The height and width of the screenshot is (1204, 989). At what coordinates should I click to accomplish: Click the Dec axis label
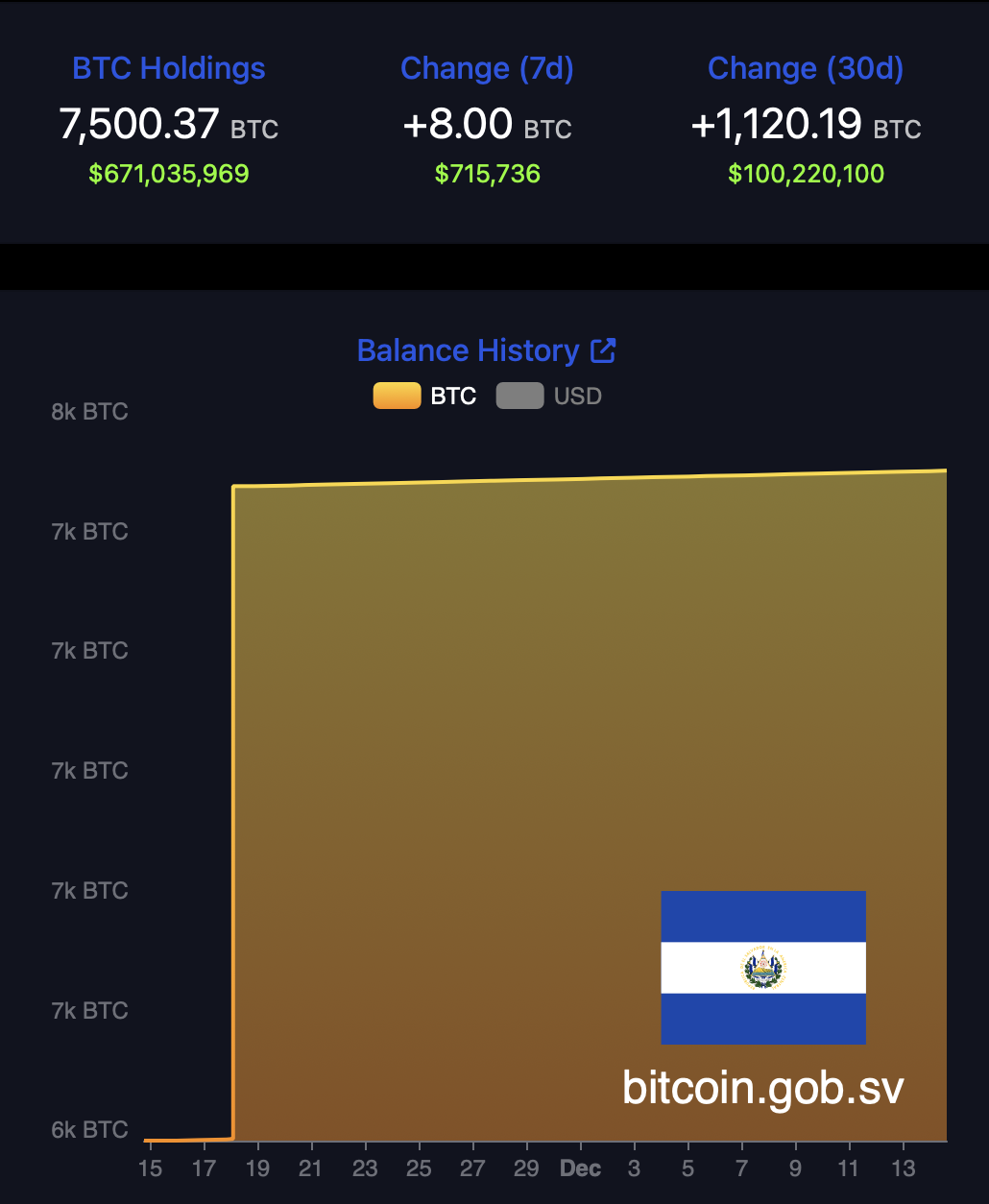(580, 1168)
